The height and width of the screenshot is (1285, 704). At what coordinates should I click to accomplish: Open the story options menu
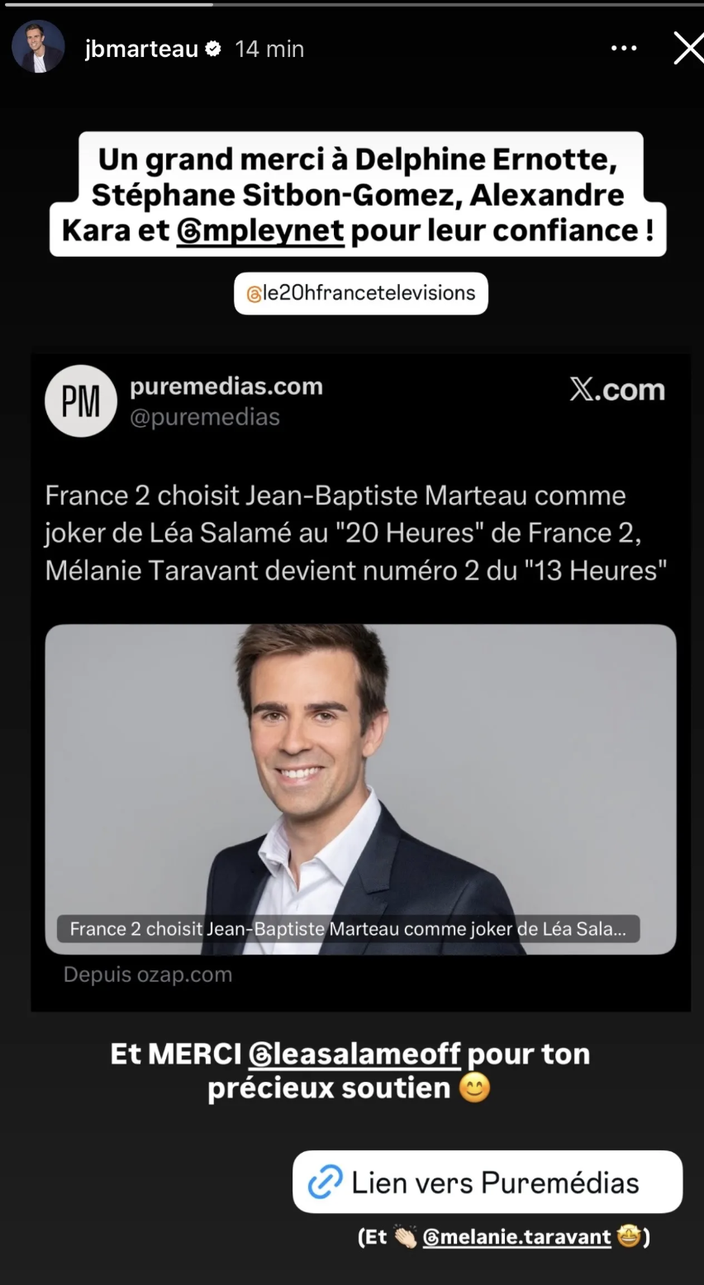[x=623, y=48]
